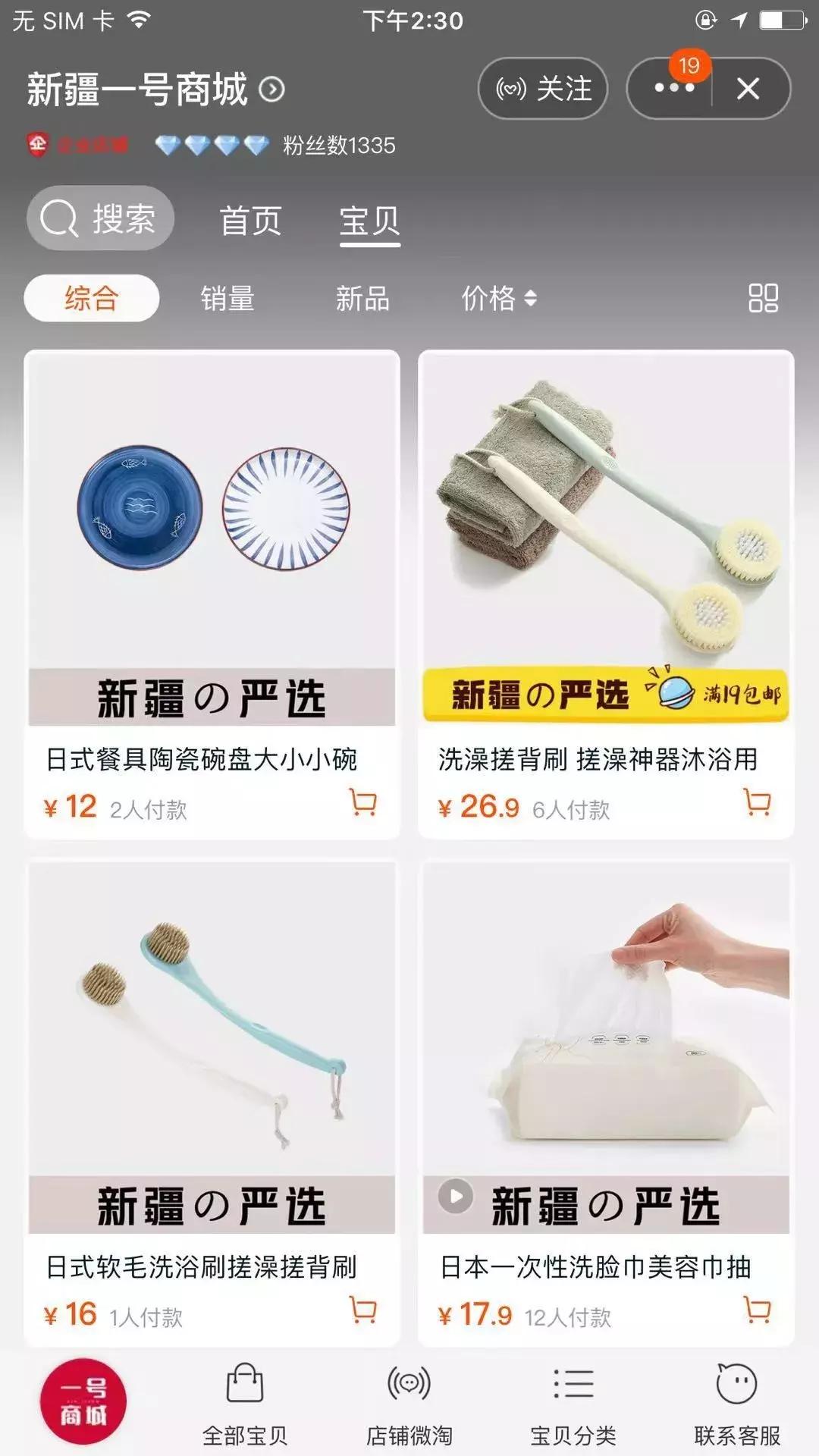
Task: Switch to the 综合 sorting tab
Action: click(93, 300)
